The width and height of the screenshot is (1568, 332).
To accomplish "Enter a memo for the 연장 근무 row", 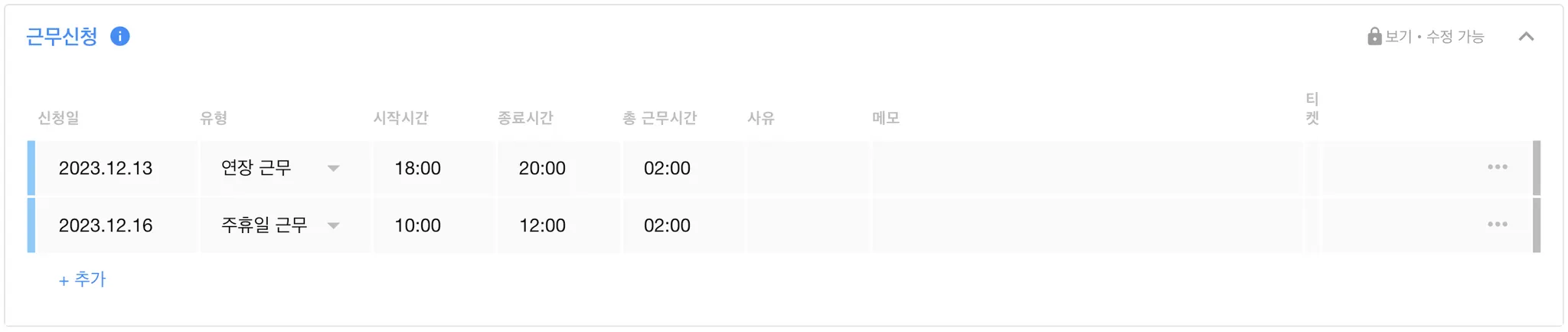I will [x=1087, y=168].
